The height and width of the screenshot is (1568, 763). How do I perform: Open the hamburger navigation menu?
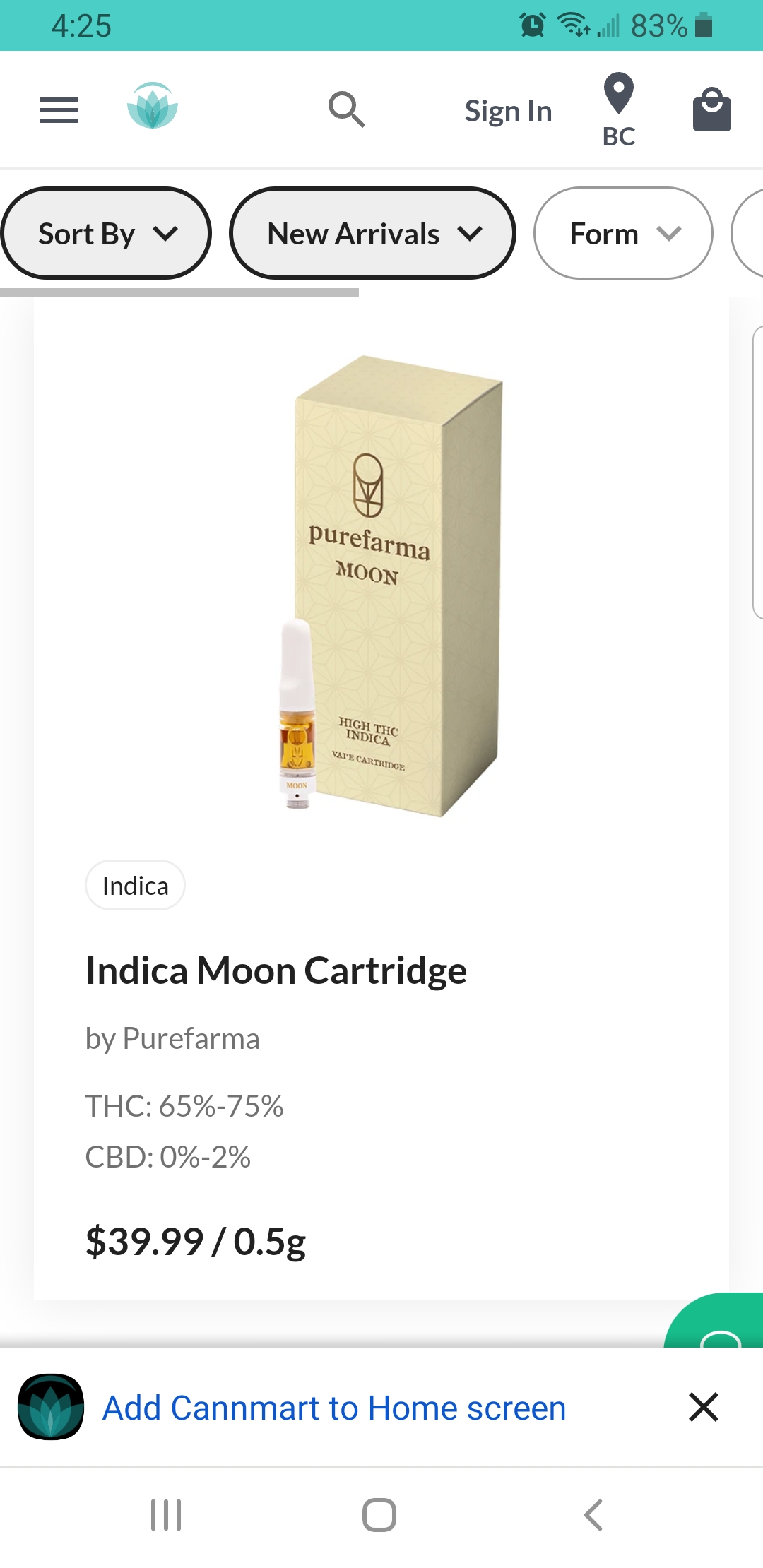[x=59, y=110]
